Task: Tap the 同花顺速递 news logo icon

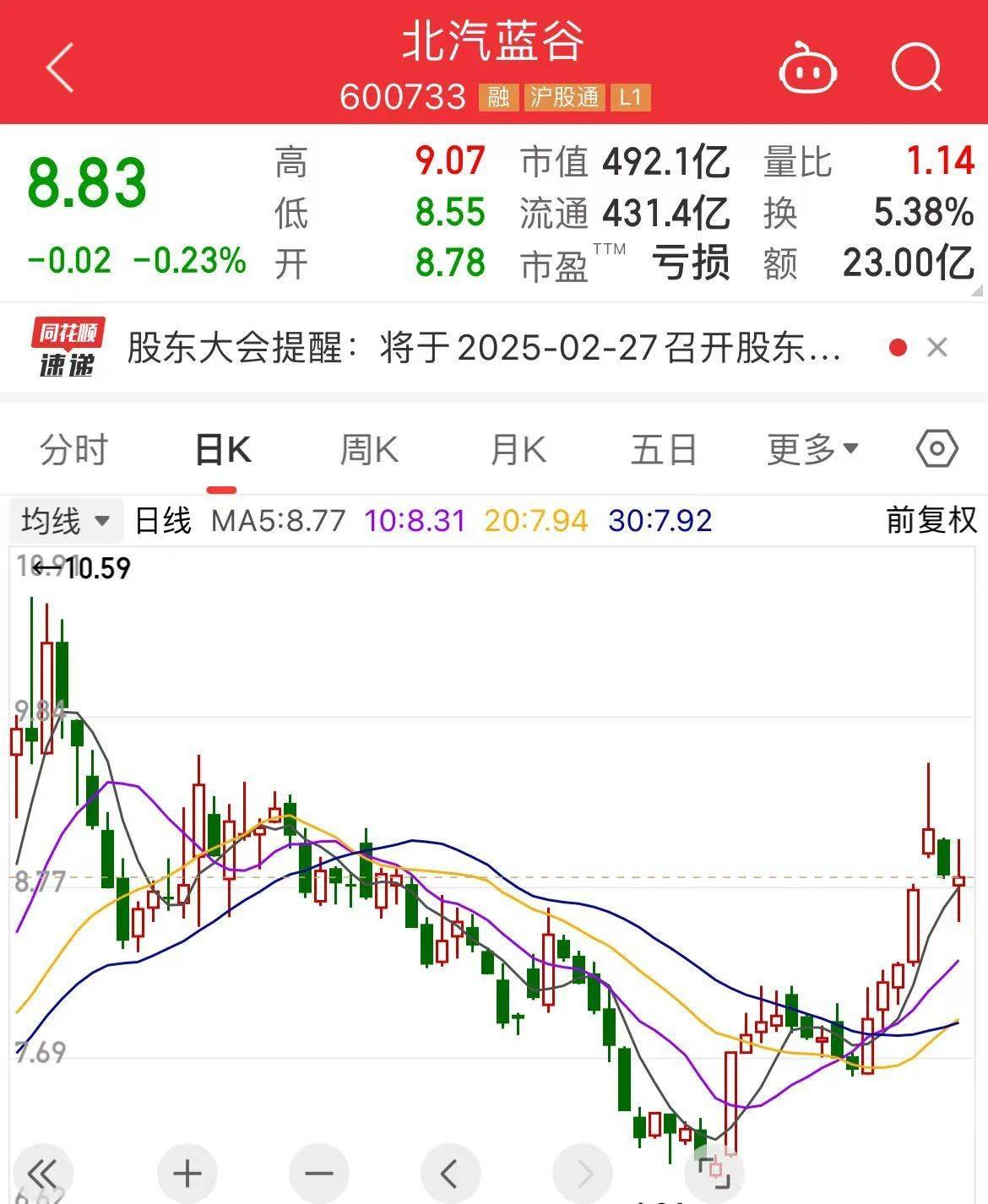Action: click(x=68, y=346)
